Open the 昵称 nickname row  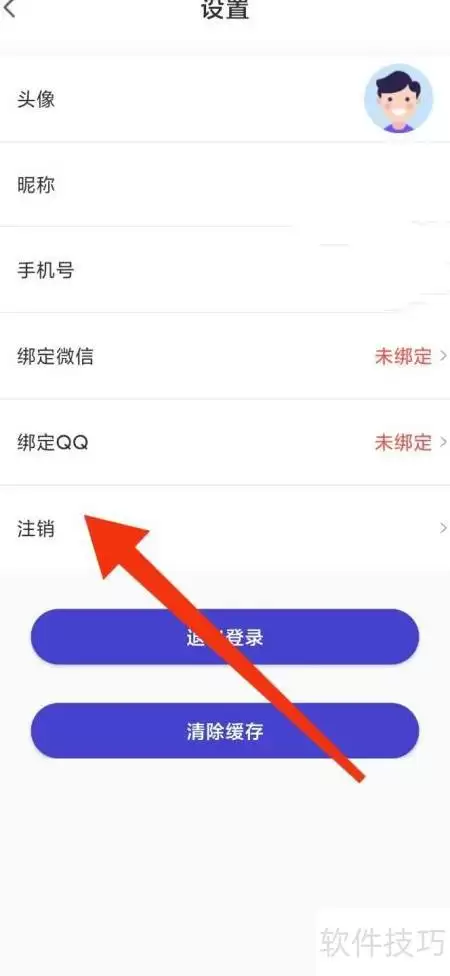225,185
